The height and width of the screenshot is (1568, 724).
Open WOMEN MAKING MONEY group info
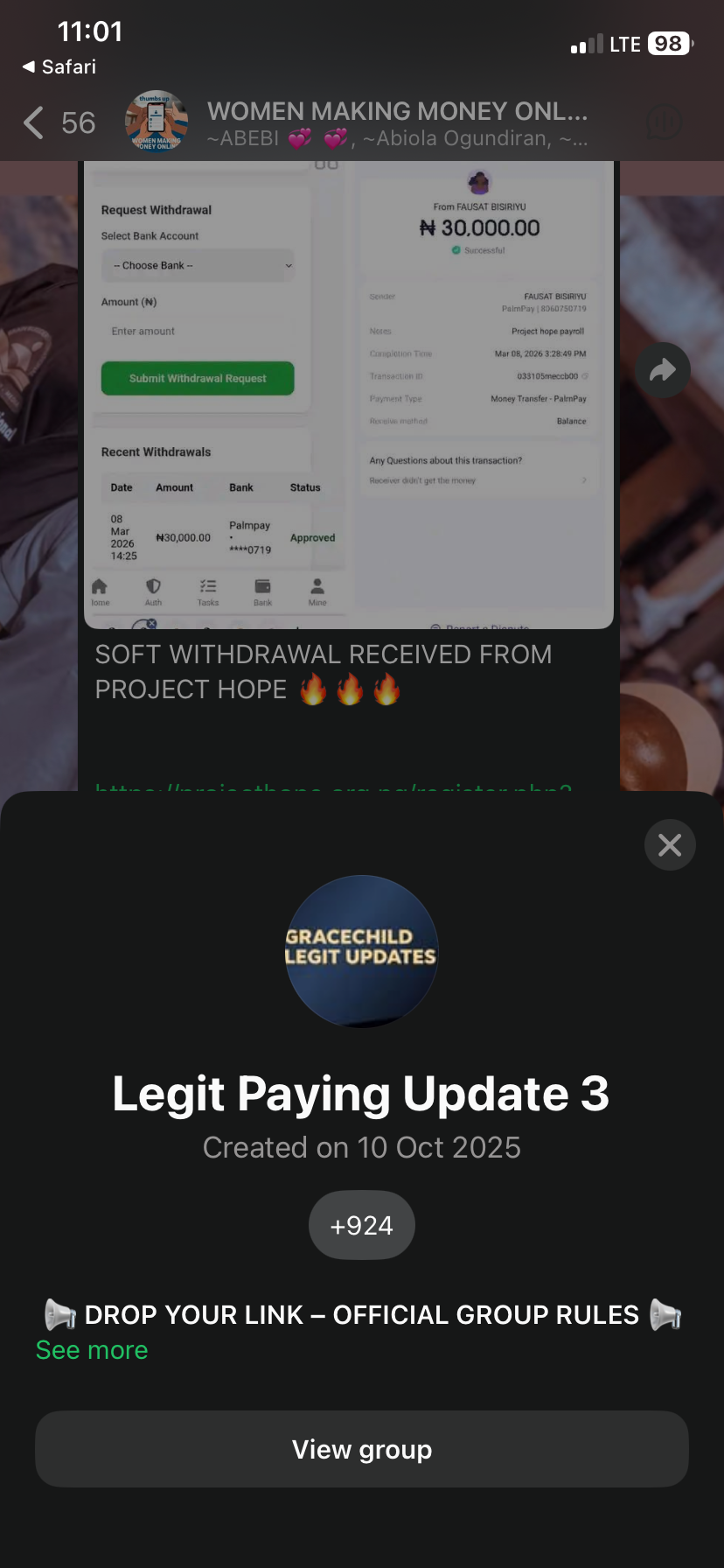pyautogui.click(x=397, y=122)
